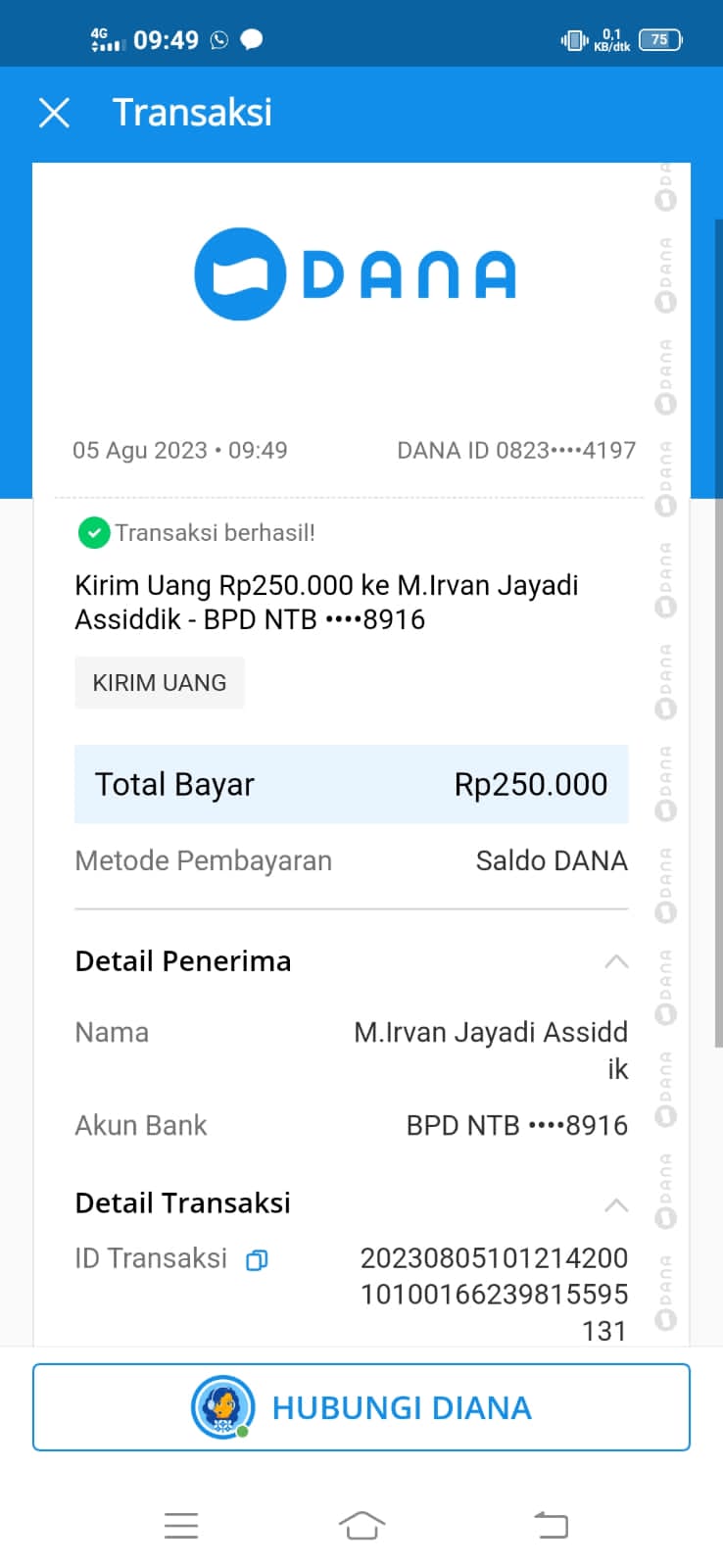Collapse the Detail Penerima section

click(615, 961)
